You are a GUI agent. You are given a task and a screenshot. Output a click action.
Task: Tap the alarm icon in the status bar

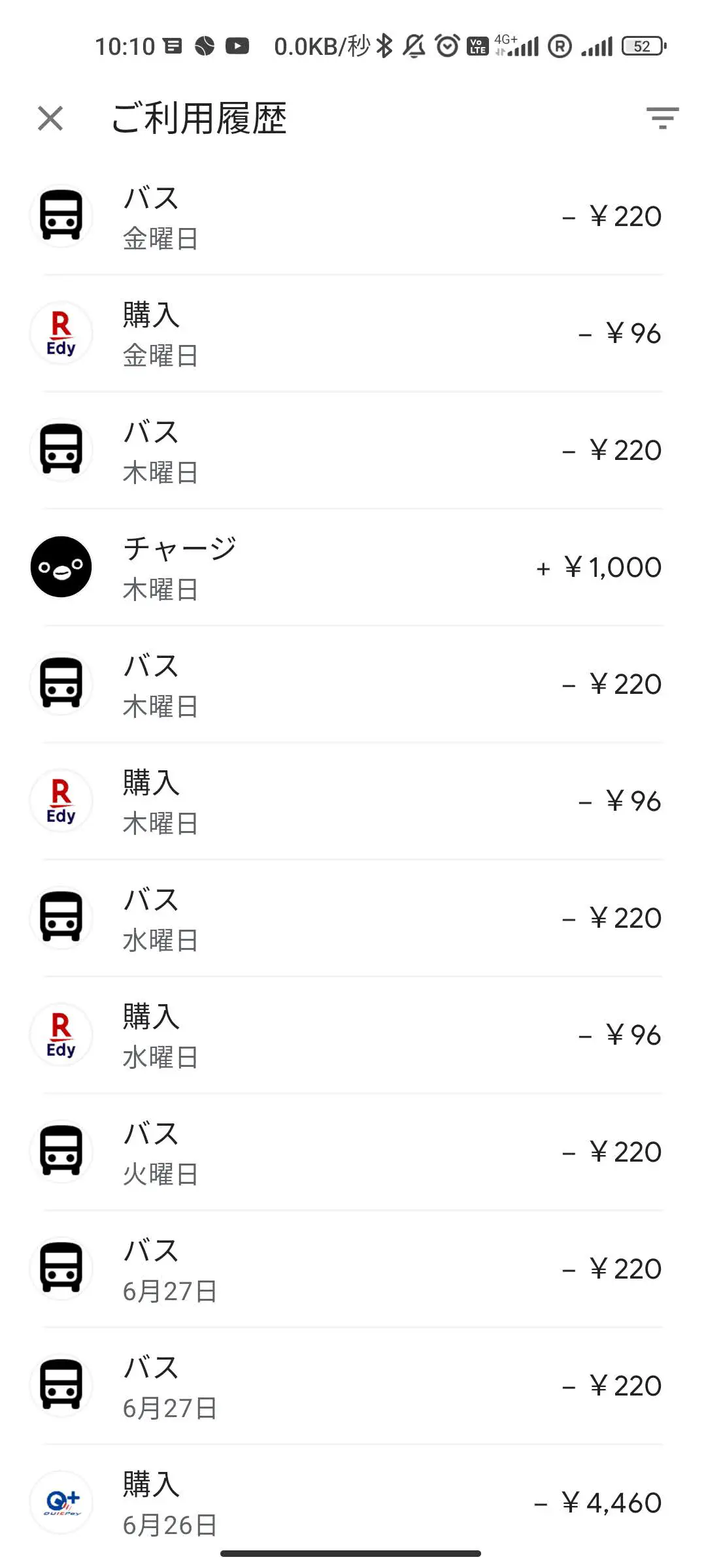446,46
